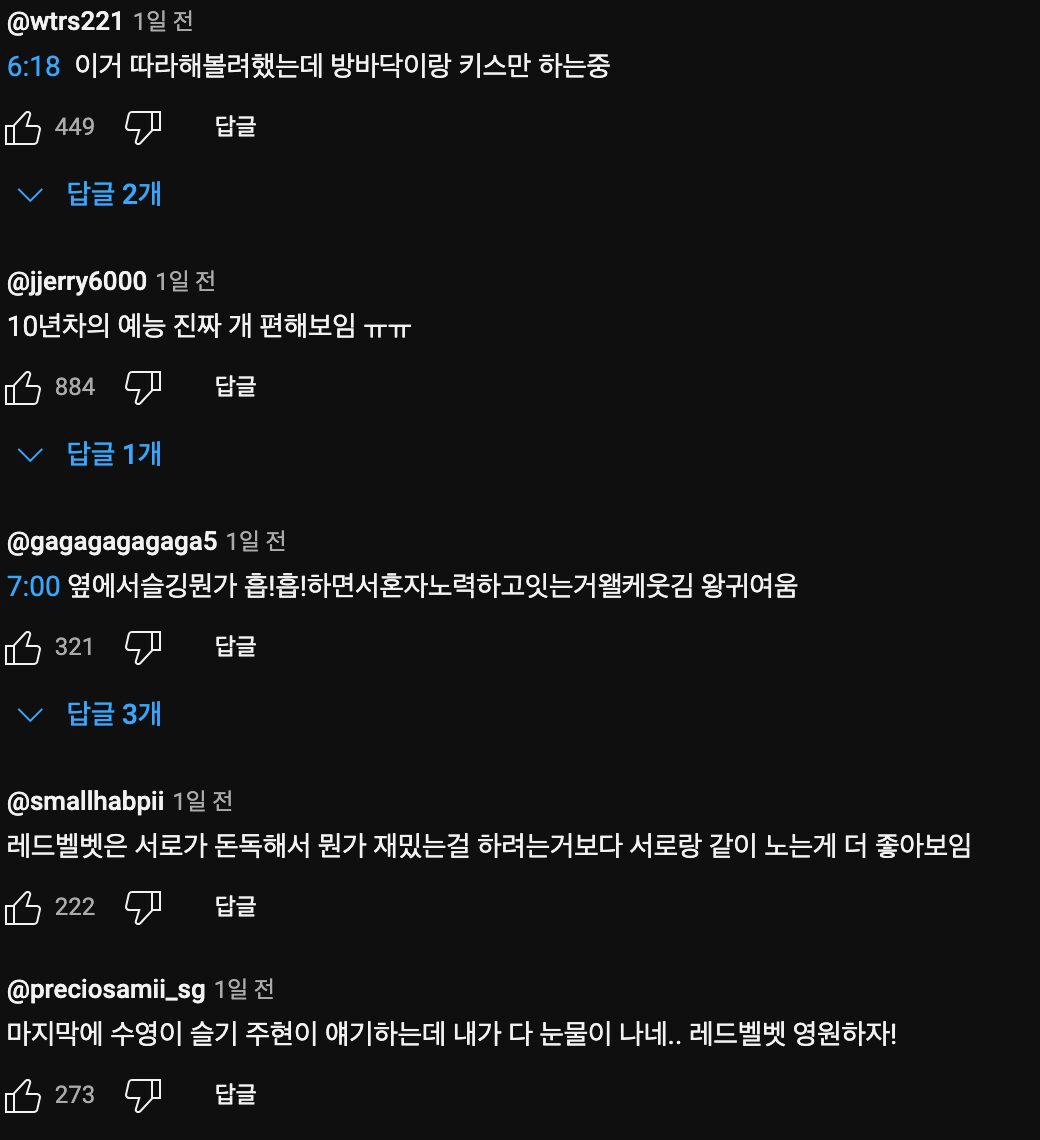Reply to @wtrs221's comment
Screen dimensions: 1040x1140
236,126
